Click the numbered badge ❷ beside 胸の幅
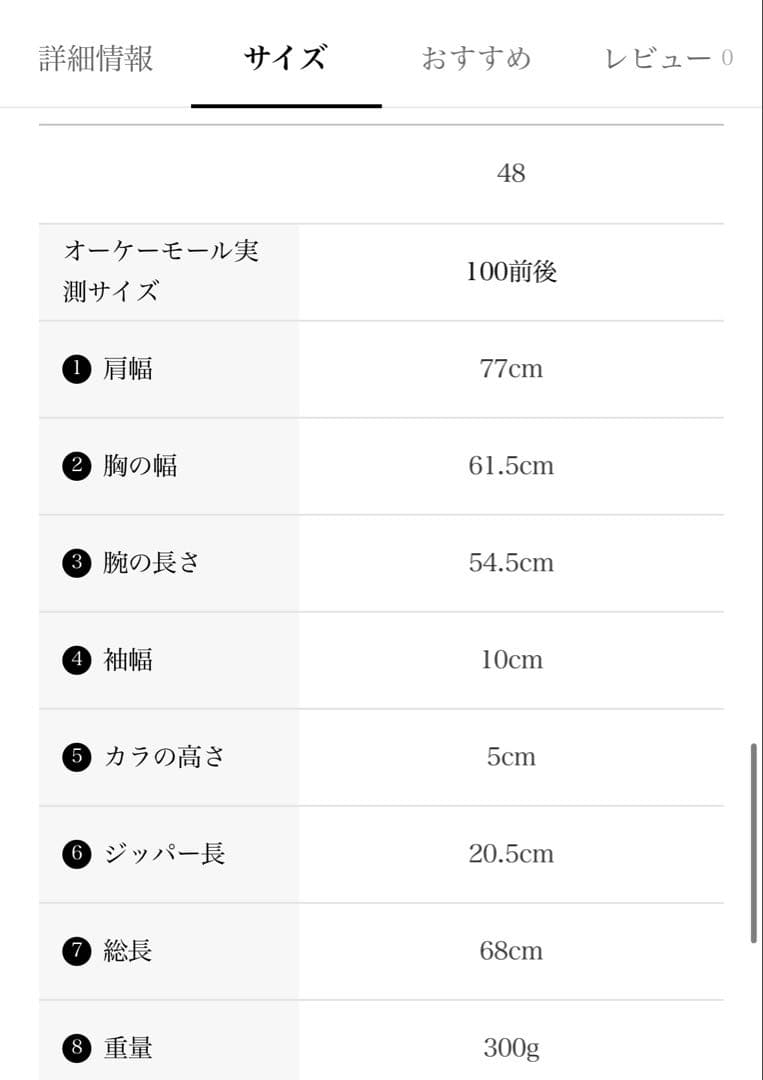The image size is (763, 1080). pos(76,465)
